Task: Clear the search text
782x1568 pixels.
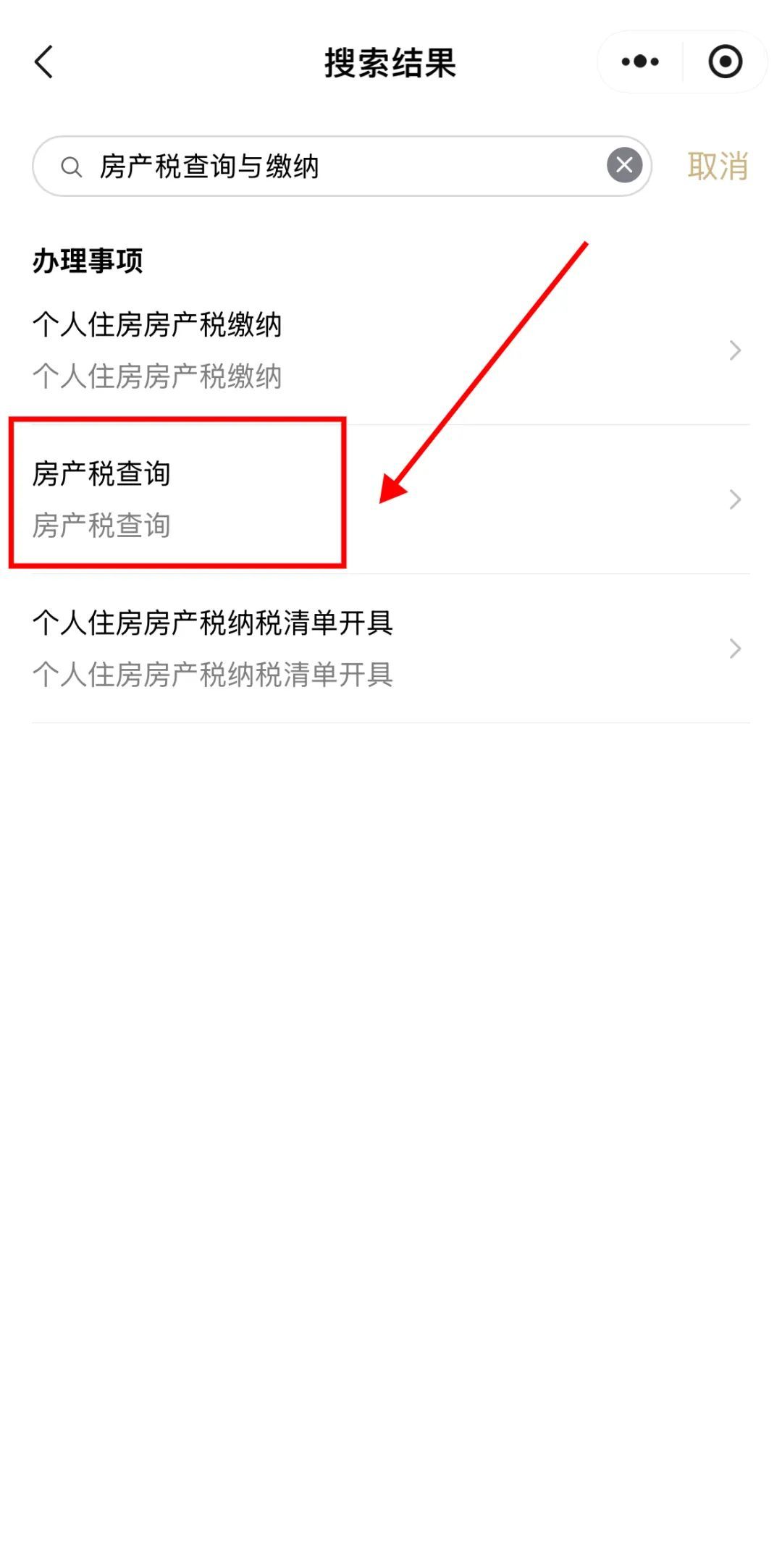Action: 624,166
